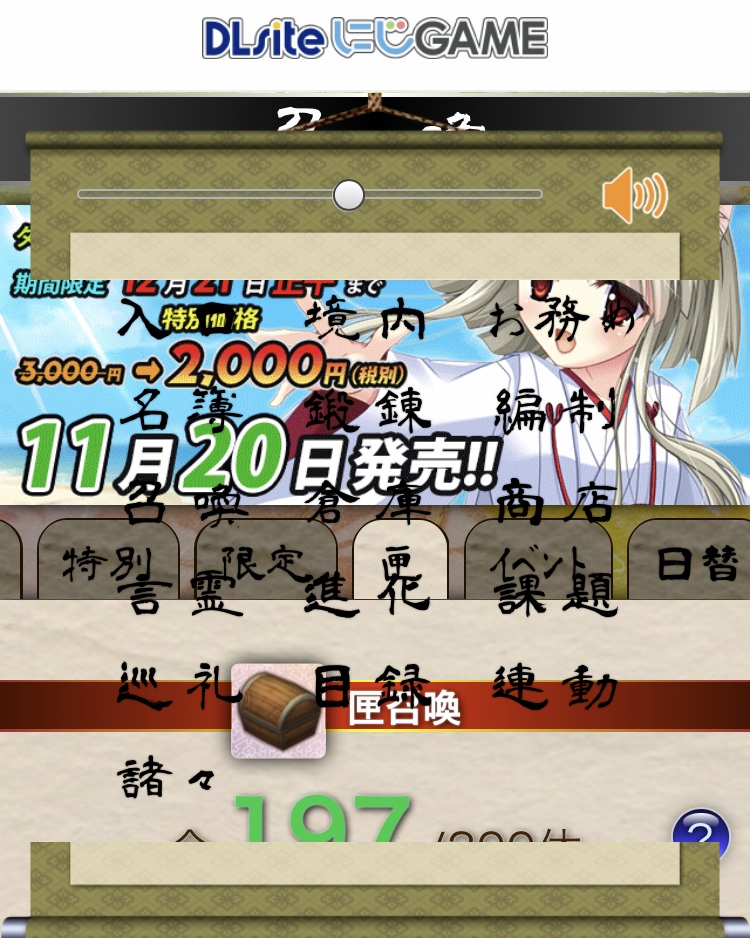This screenshot has width=750, height=938.
Task: Open the 課題 menu item
Action: pos(557,594)
